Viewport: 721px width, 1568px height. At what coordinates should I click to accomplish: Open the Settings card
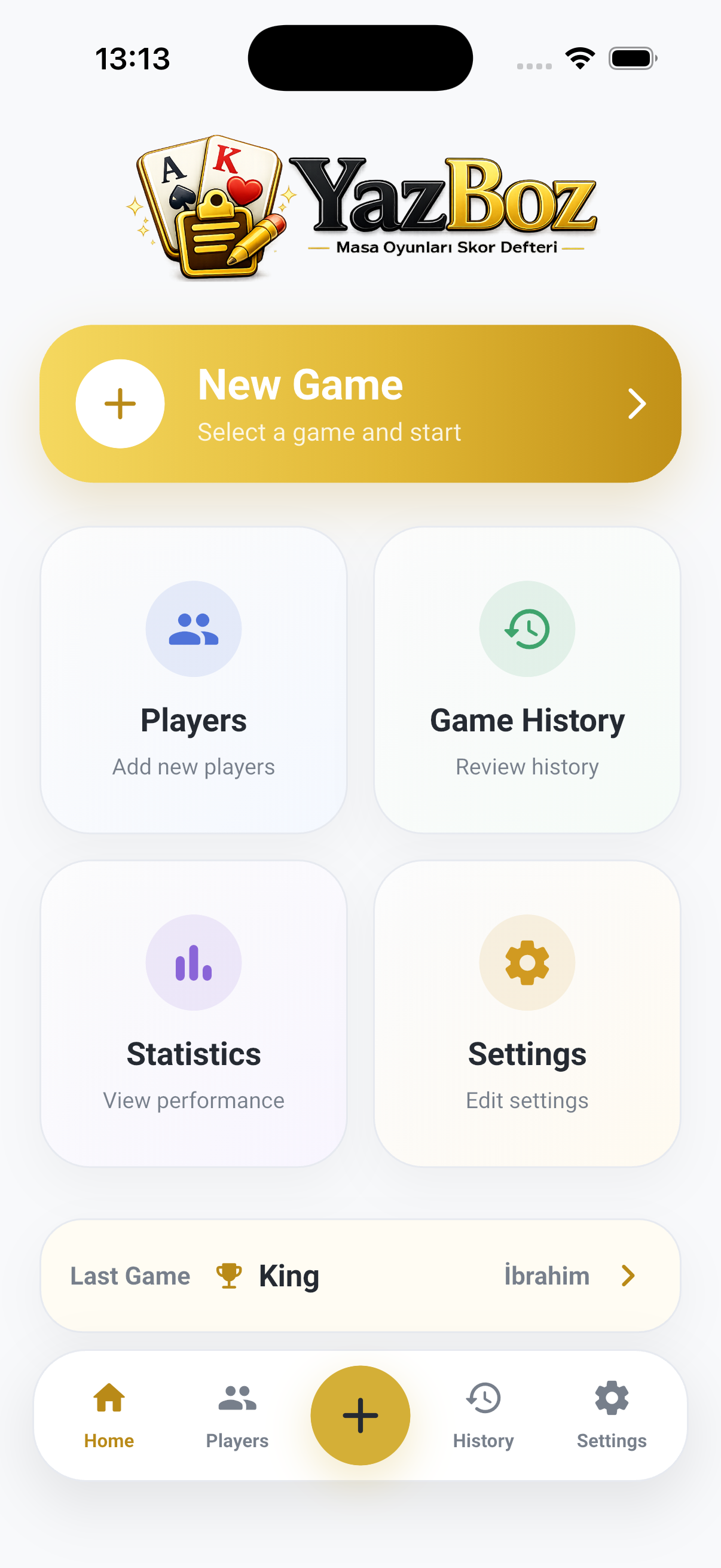(x=527, y=1013)
